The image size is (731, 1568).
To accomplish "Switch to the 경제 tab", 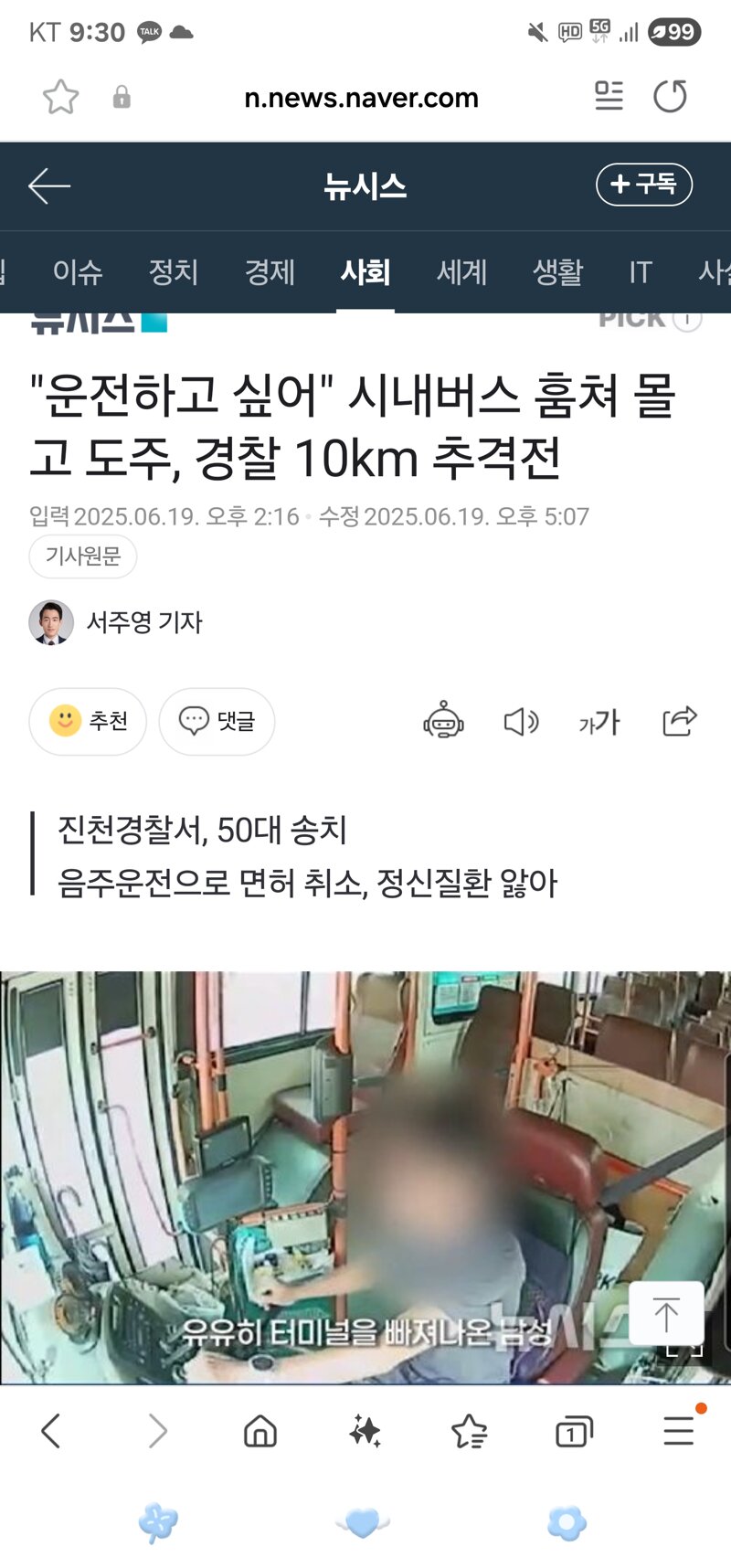I will (270, 271).
